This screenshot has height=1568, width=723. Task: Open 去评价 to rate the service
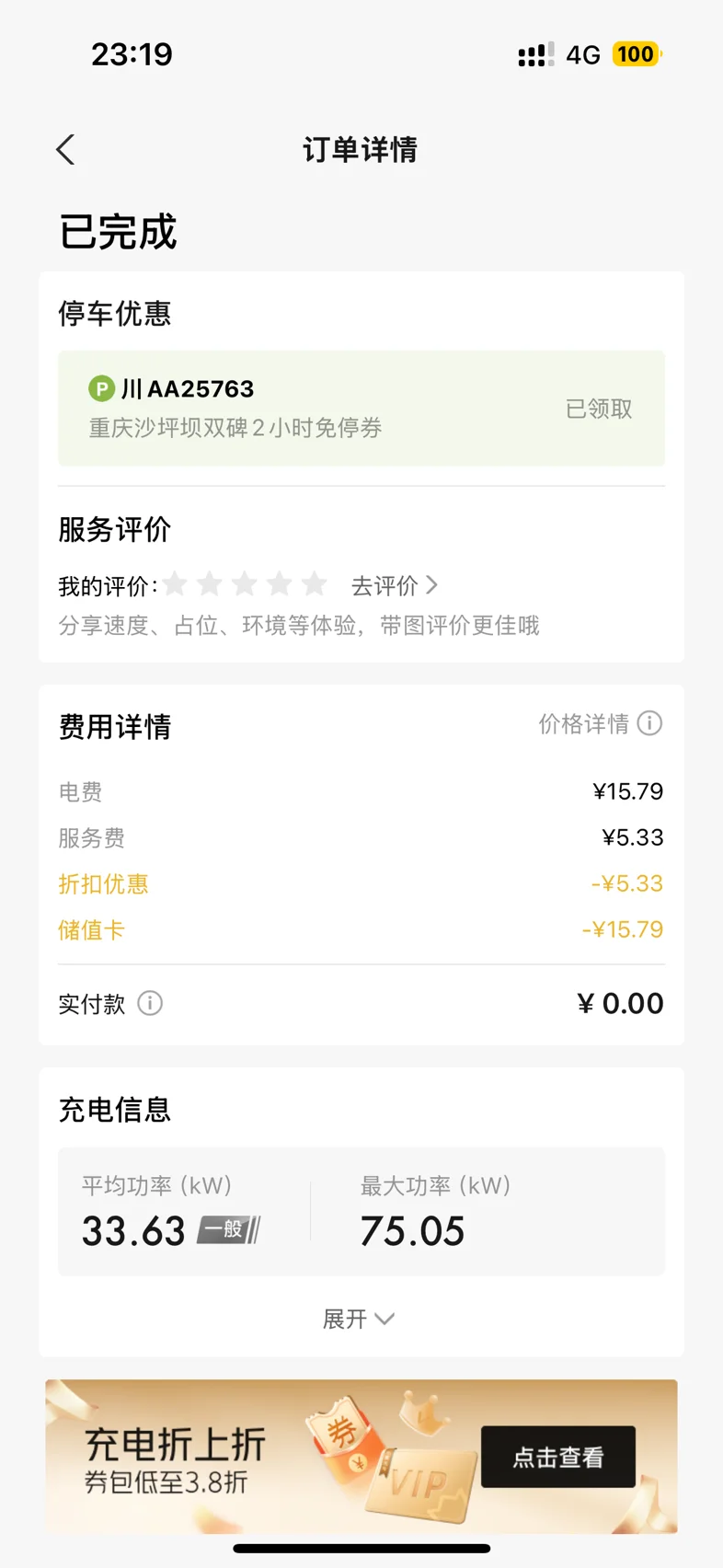tap(394, 586)
